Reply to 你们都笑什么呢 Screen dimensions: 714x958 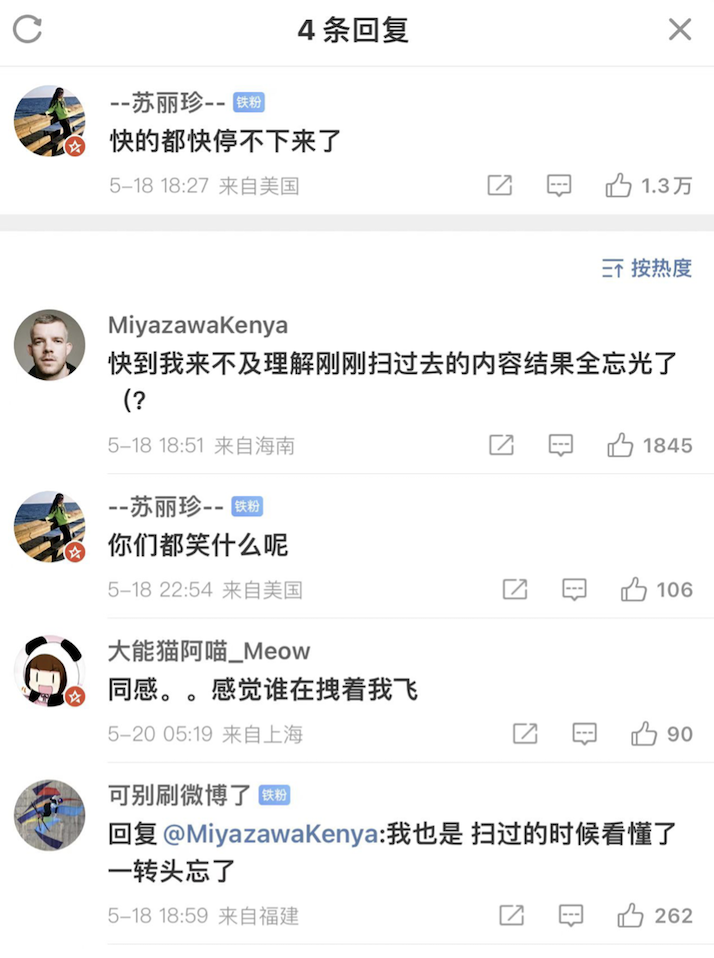click(574, 590)
